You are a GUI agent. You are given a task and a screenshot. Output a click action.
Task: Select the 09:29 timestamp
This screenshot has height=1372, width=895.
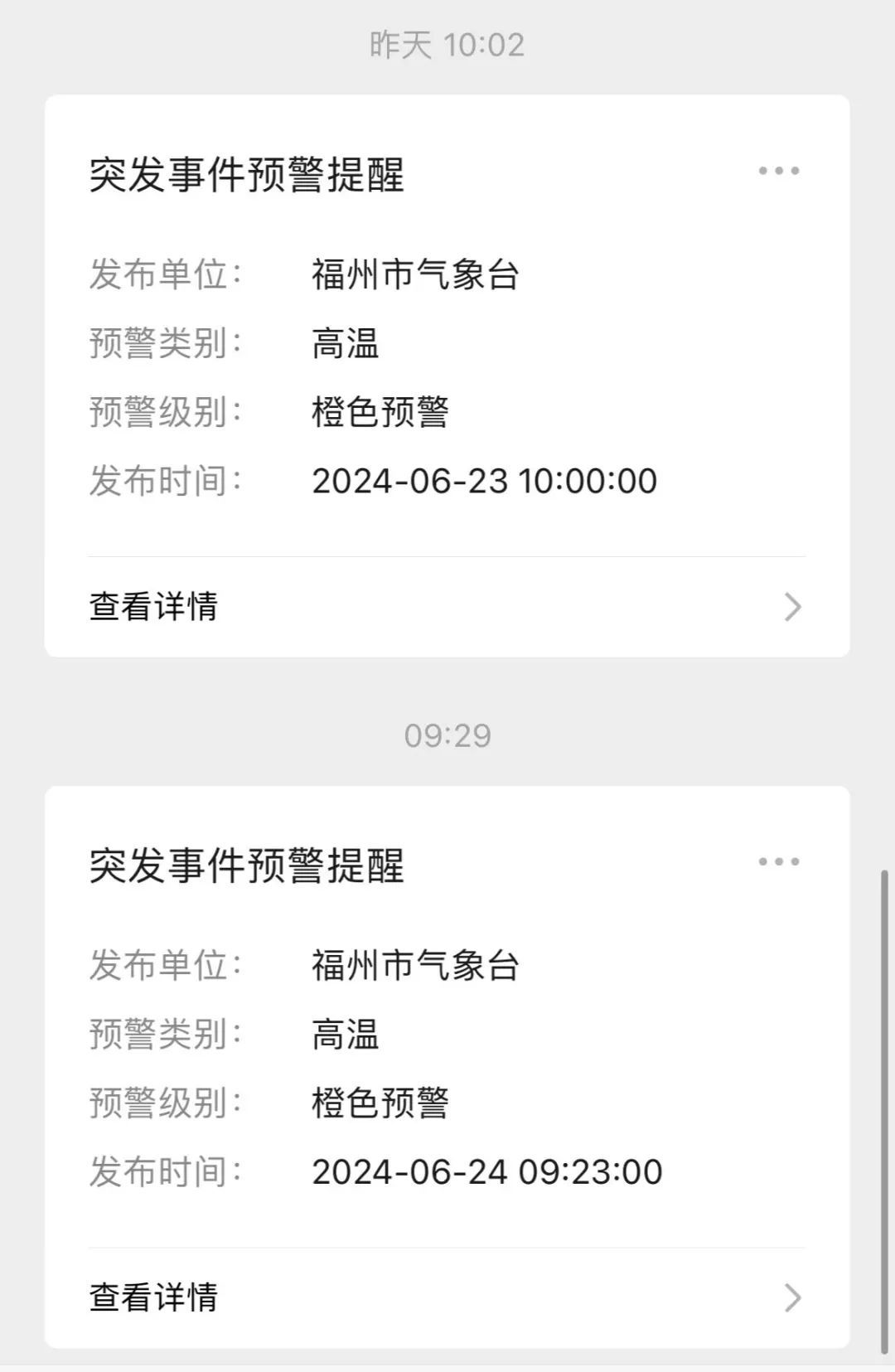point(447,734)
